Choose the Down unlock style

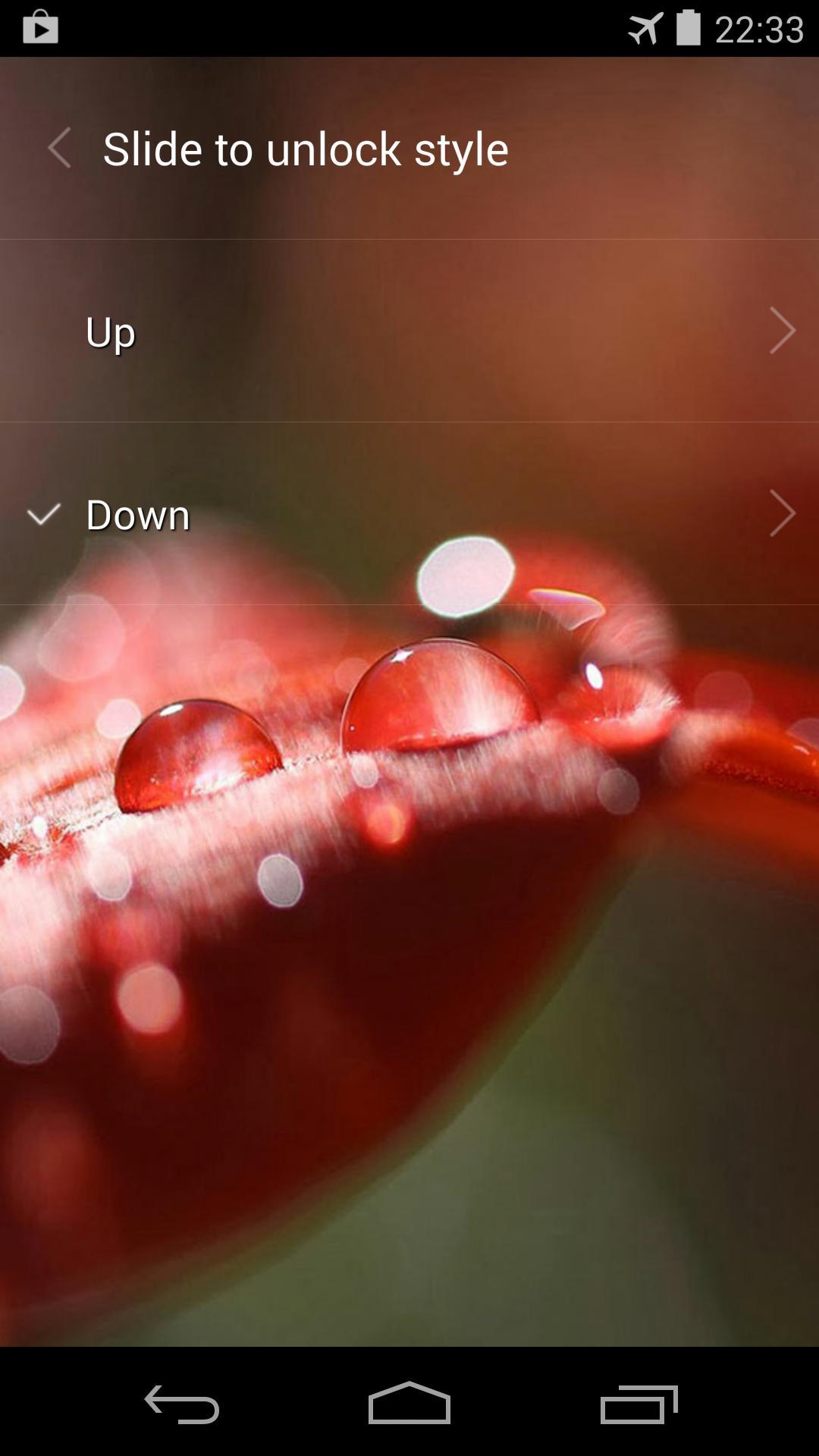coord(409,514)
